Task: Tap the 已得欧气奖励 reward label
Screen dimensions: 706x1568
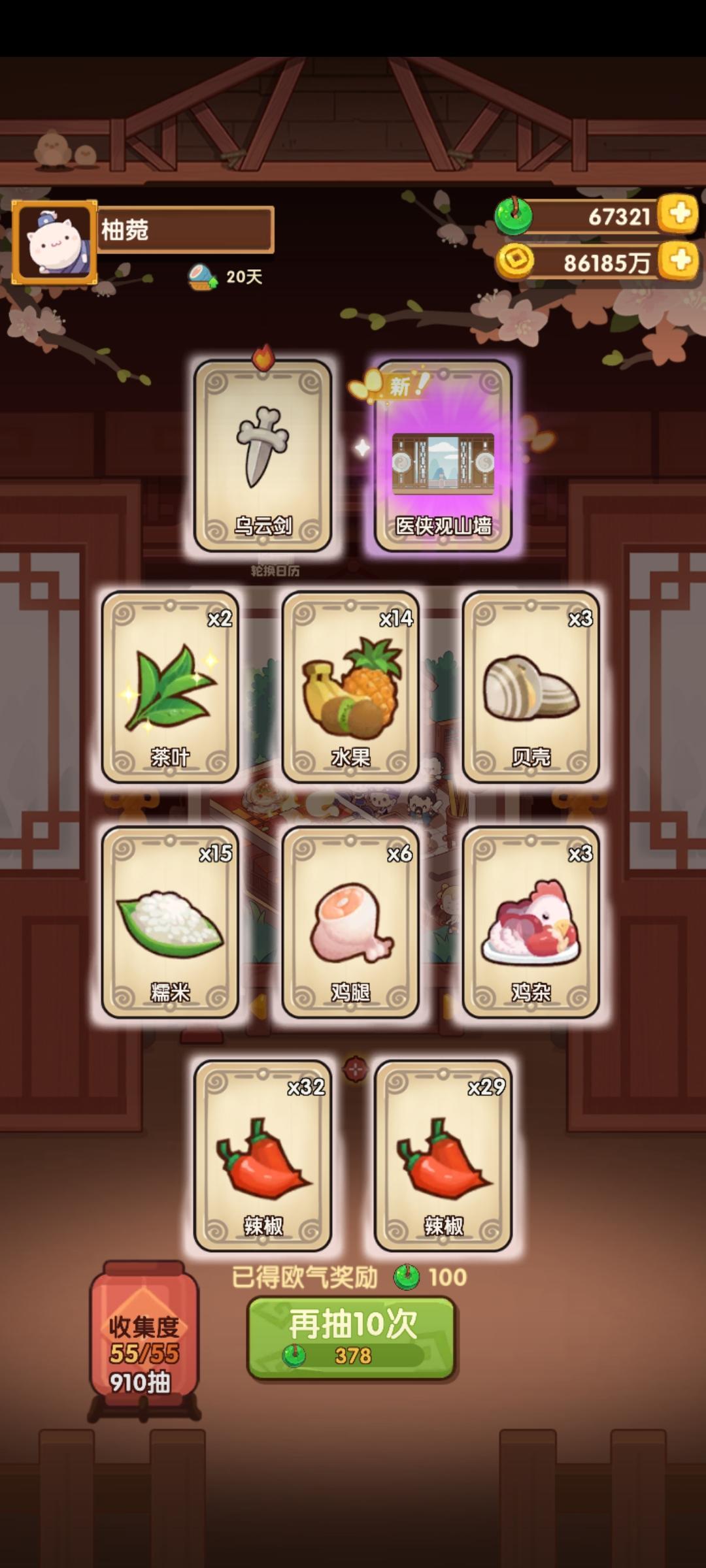Action: tap(307, 1276)
